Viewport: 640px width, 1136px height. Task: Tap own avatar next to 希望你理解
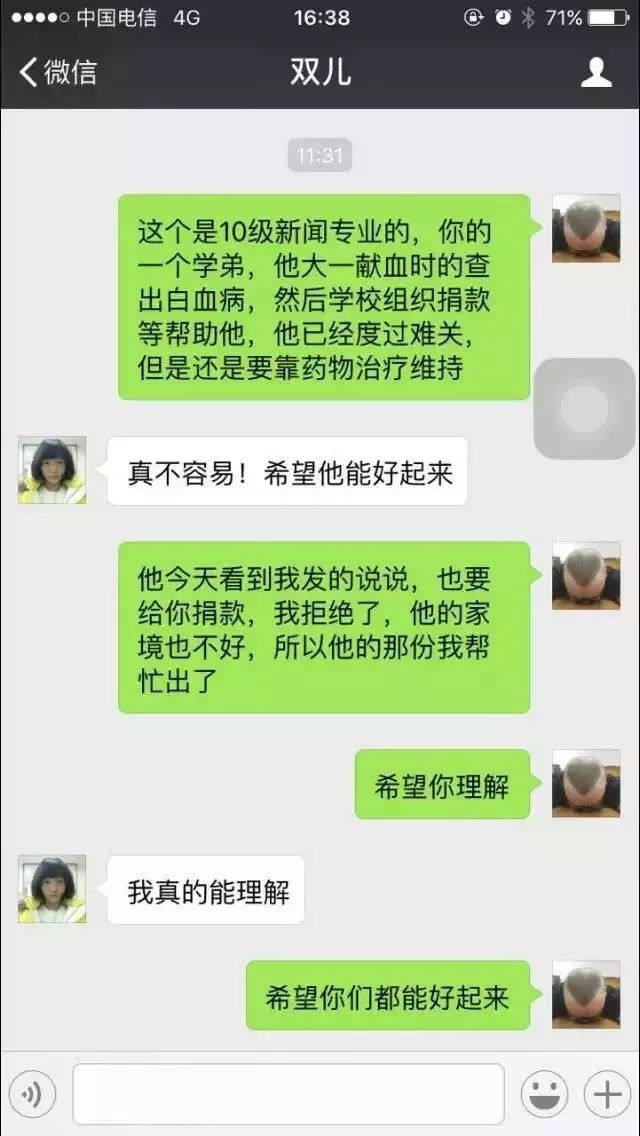pos(586,783)
